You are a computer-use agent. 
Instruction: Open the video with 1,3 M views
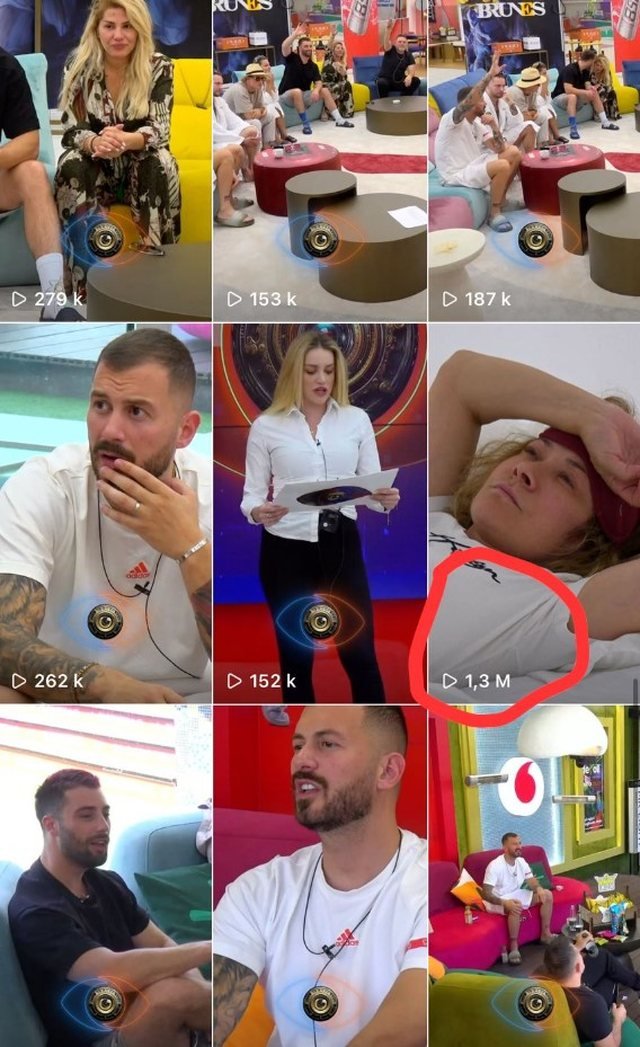click(x=534, y=512)
